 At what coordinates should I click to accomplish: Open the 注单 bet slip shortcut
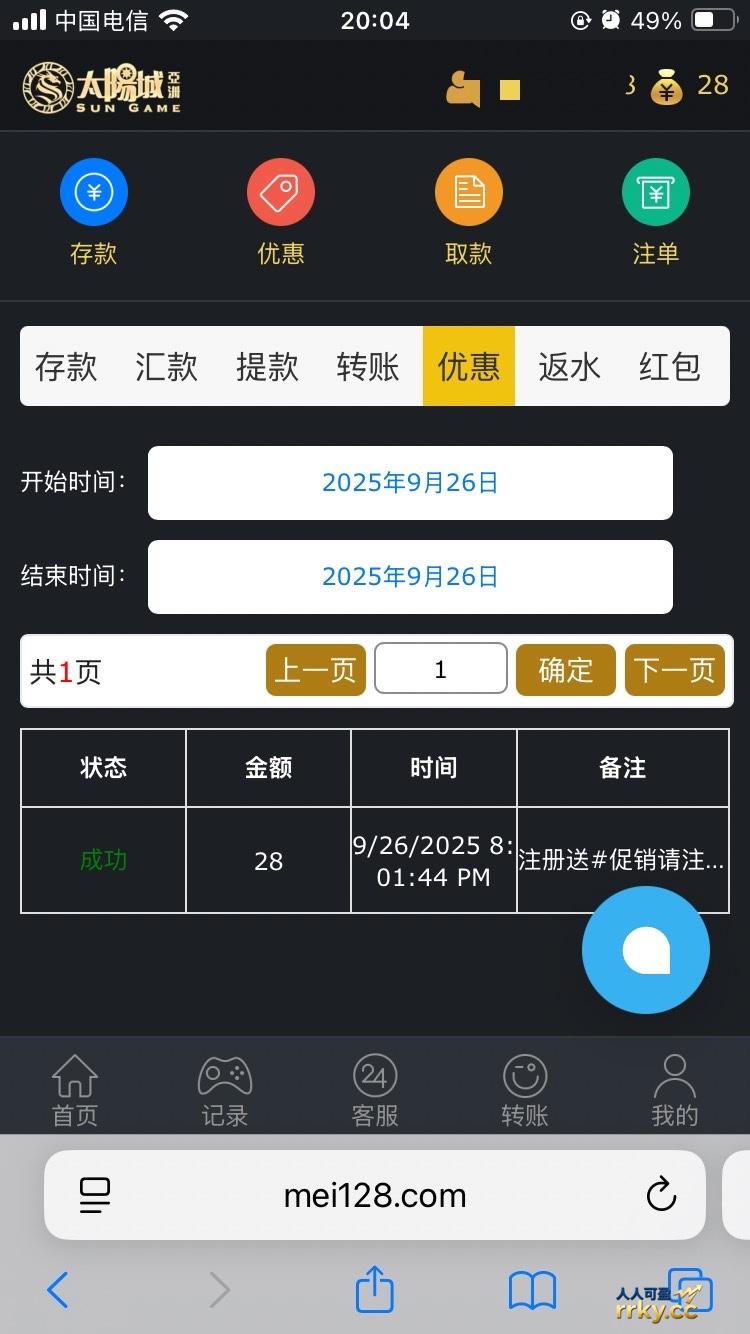[656, 192]
